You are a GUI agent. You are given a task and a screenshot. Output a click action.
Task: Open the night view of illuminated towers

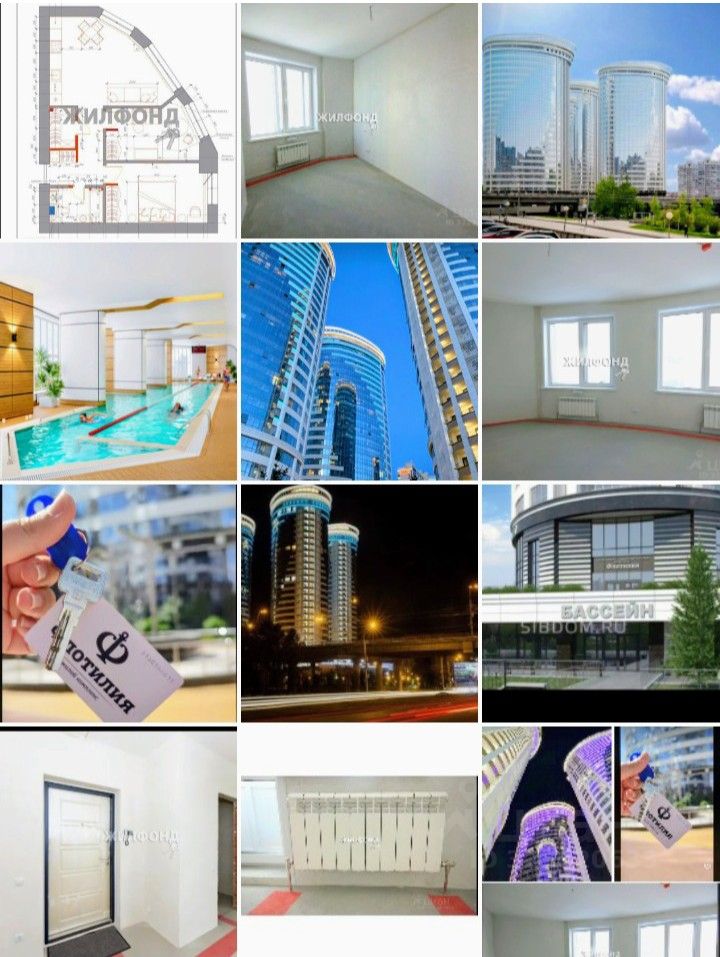(x=359, y=603)
